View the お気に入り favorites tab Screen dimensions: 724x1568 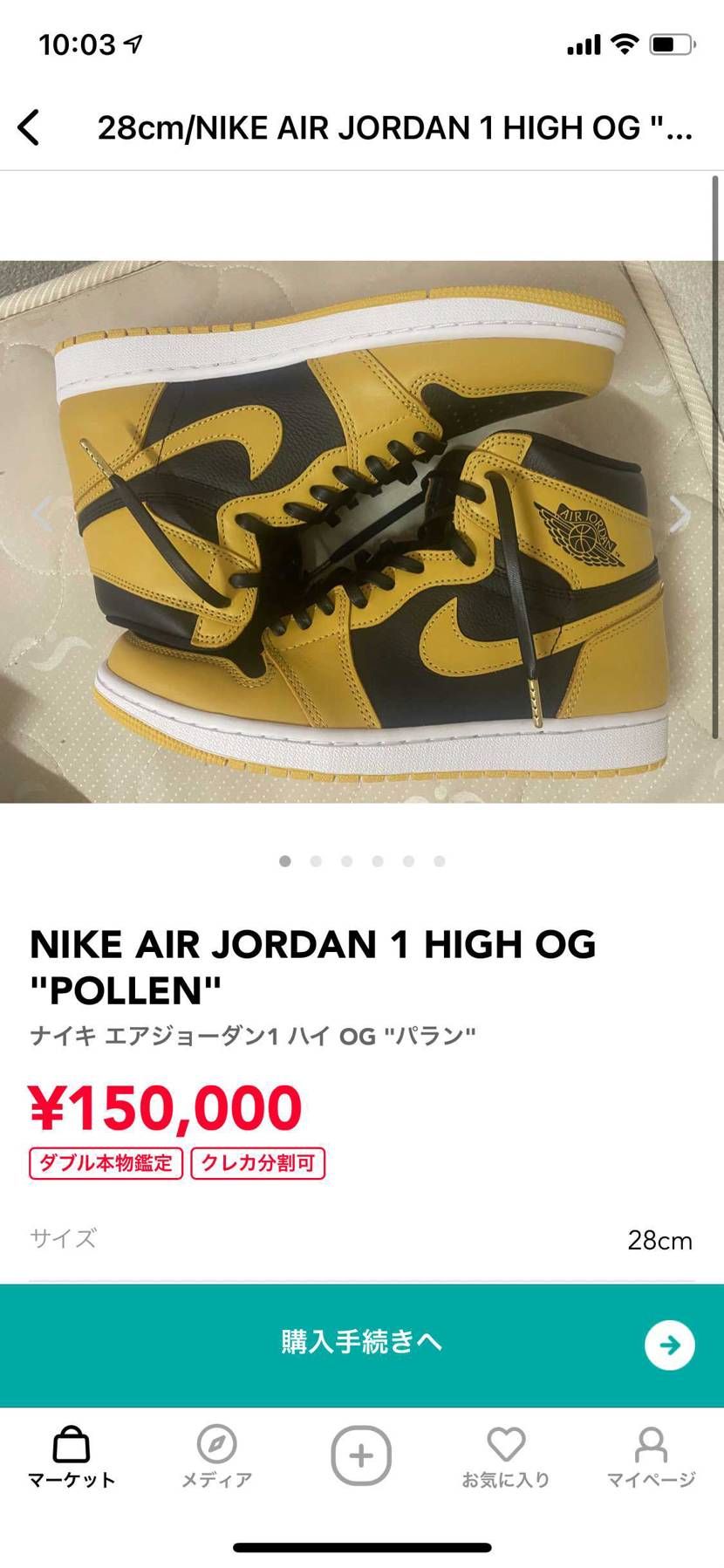[506, 1457]
